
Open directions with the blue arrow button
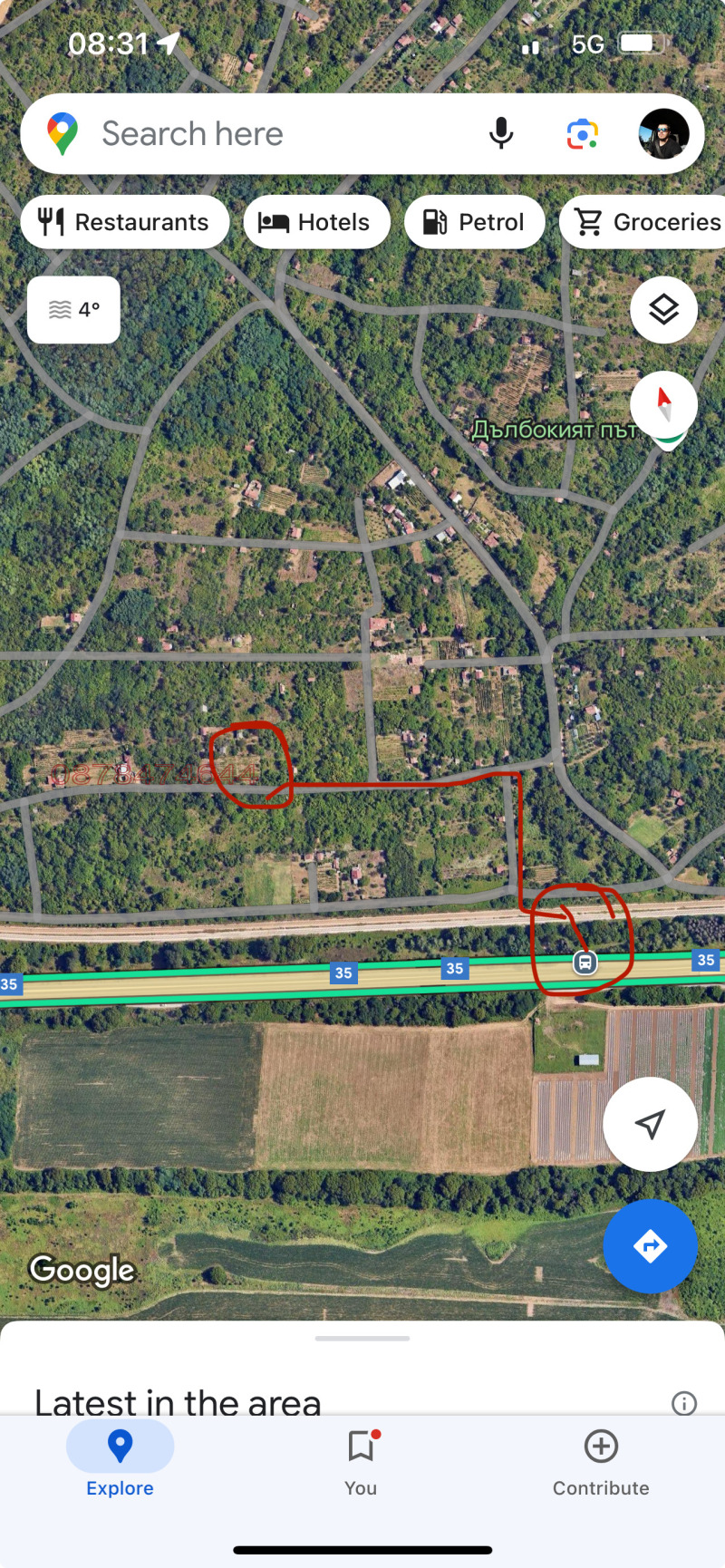(650, 1246)
